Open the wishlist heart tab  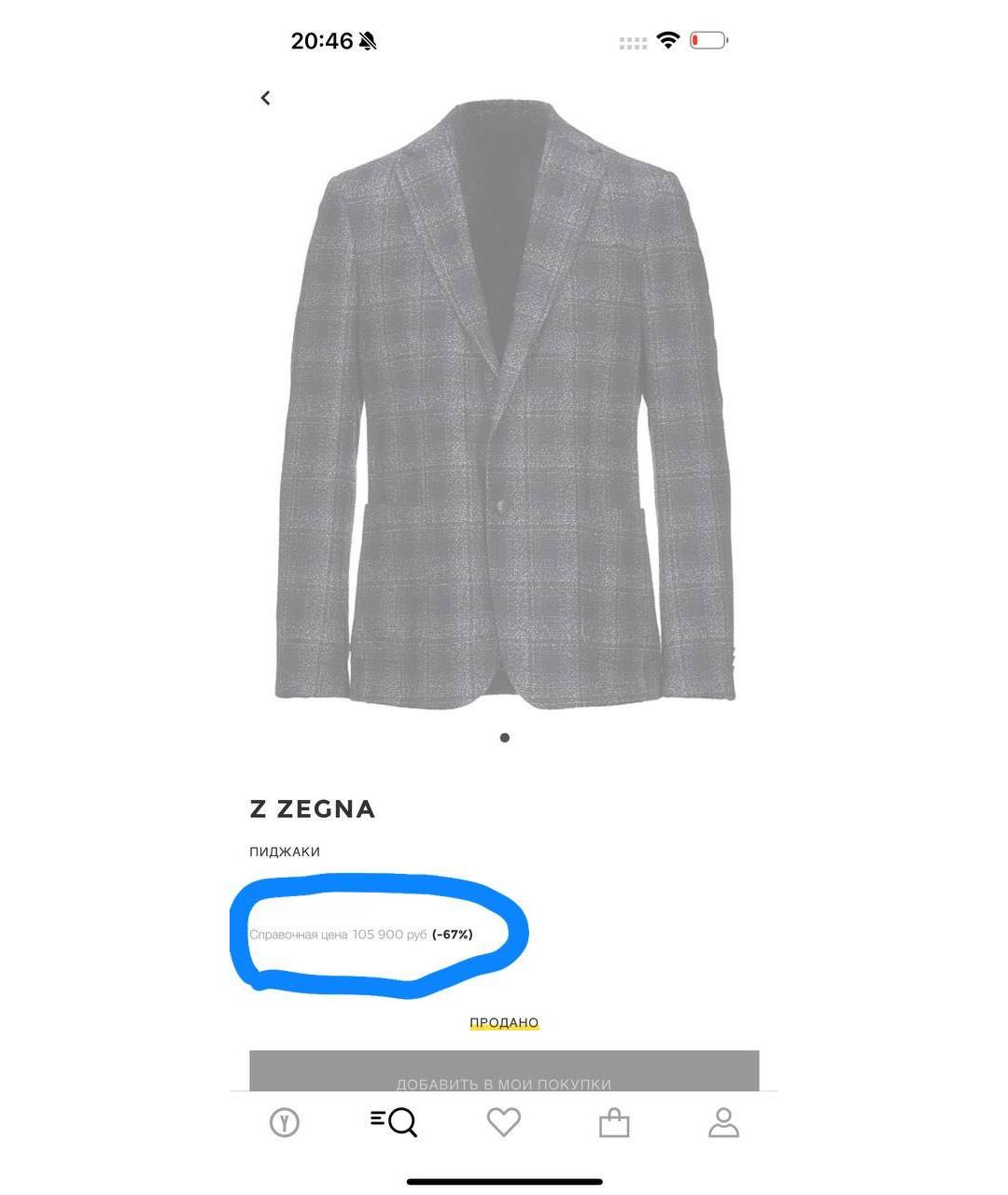coord(504,1122)
